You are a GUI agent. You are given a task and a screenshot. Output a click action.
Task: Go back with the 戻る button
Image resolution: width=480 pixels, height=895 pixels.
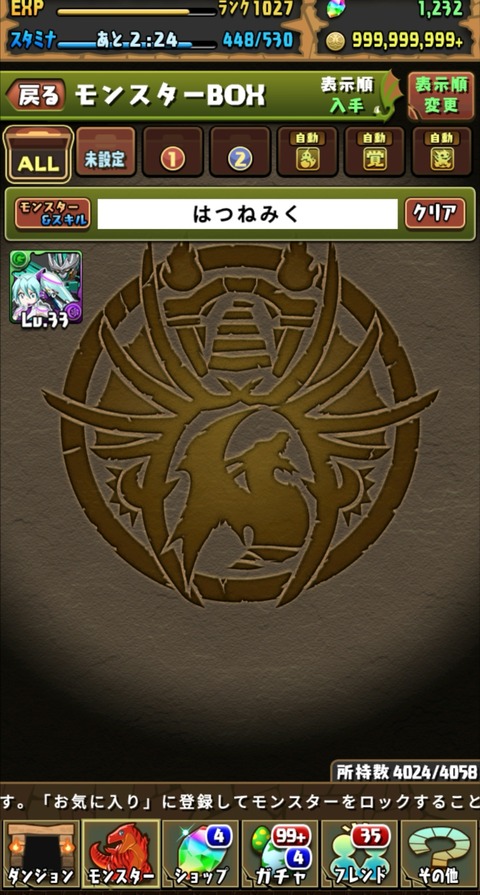[35, 95]
